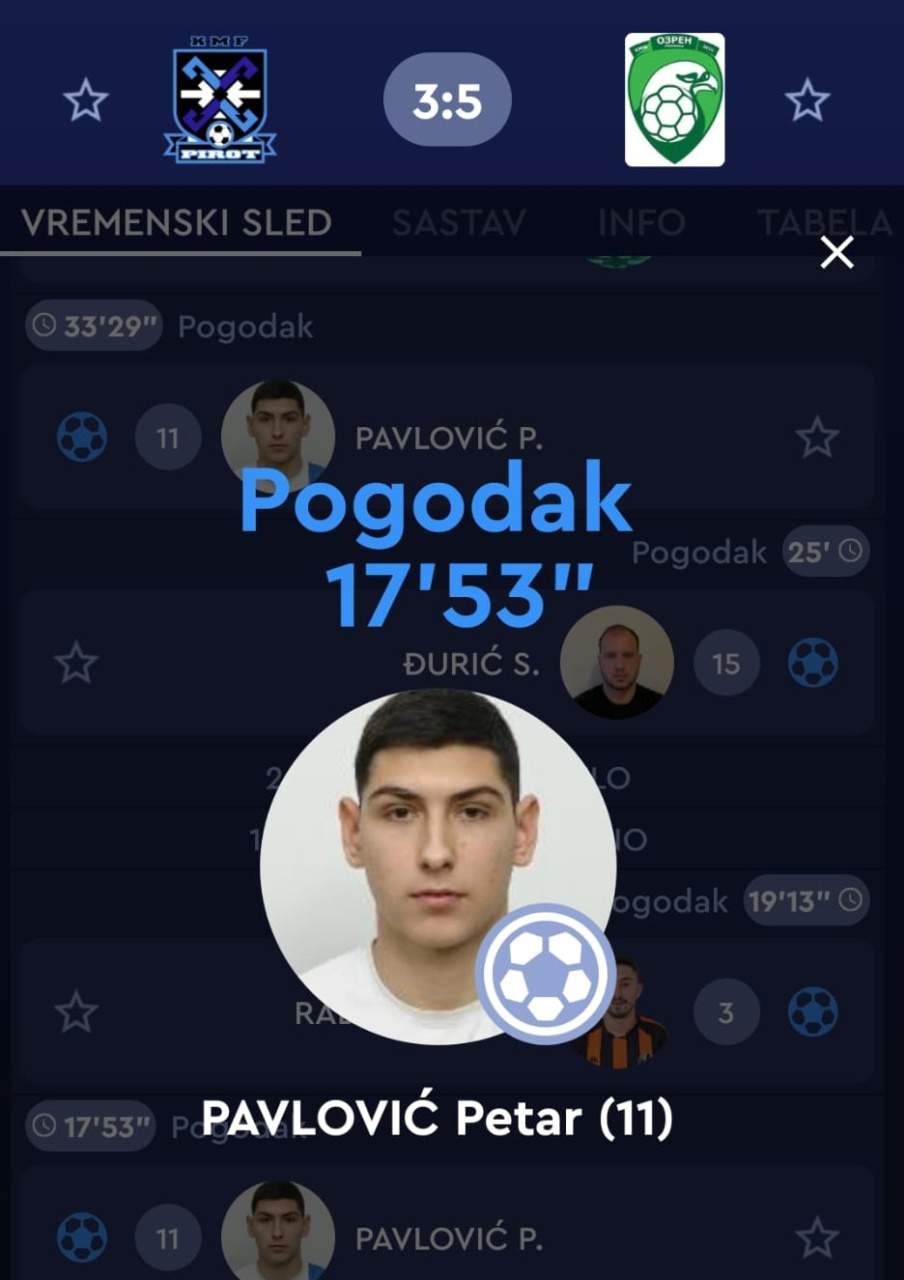Viewport: 904px width, 1280px height.
Task: Star the Đurić S. goal
Action: pos(76,663)
